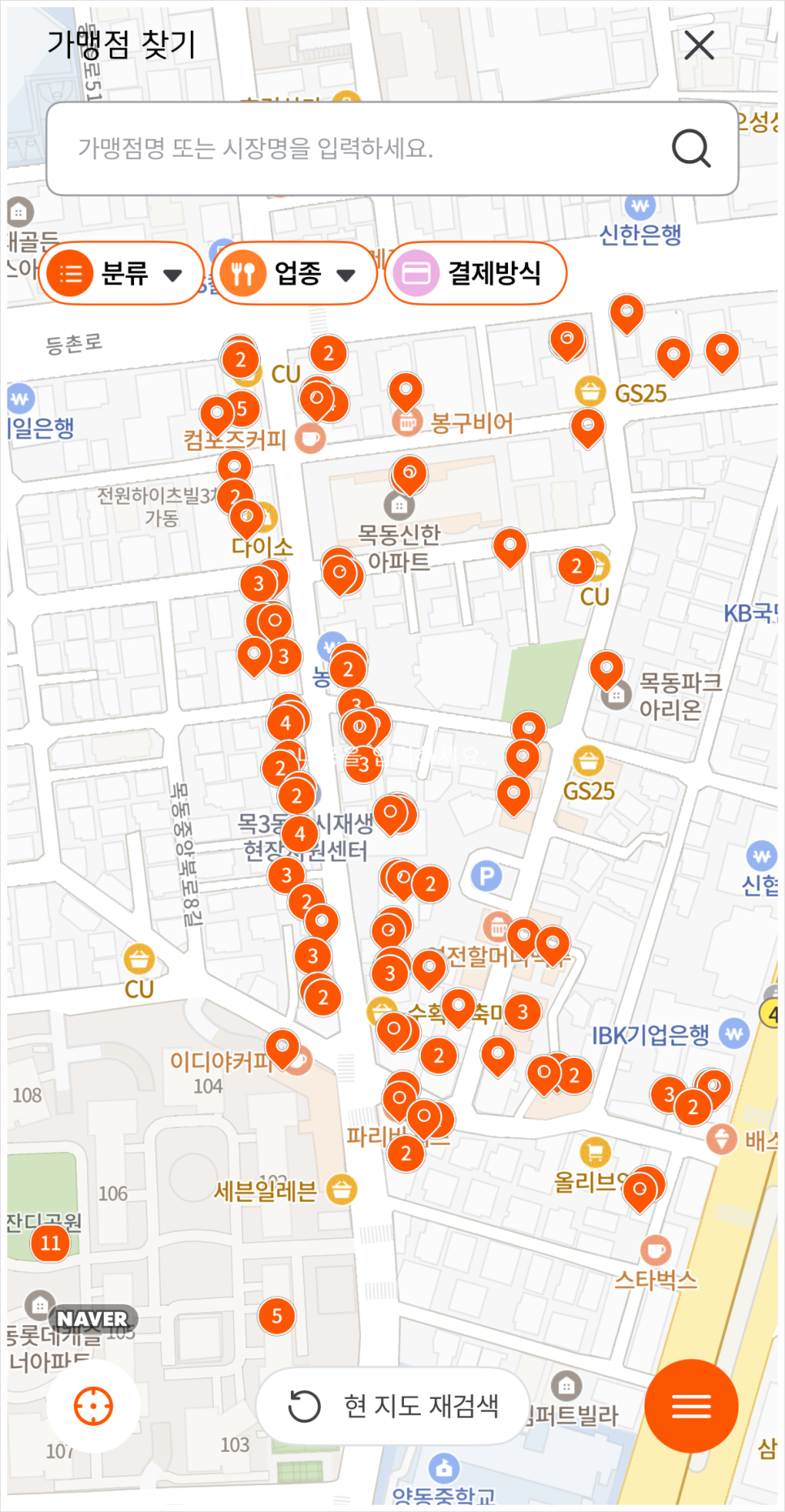Toggle the 업종 business type filter
Image resolution: width=785 pixels, height=1512 pixels.
click(294, 273)
